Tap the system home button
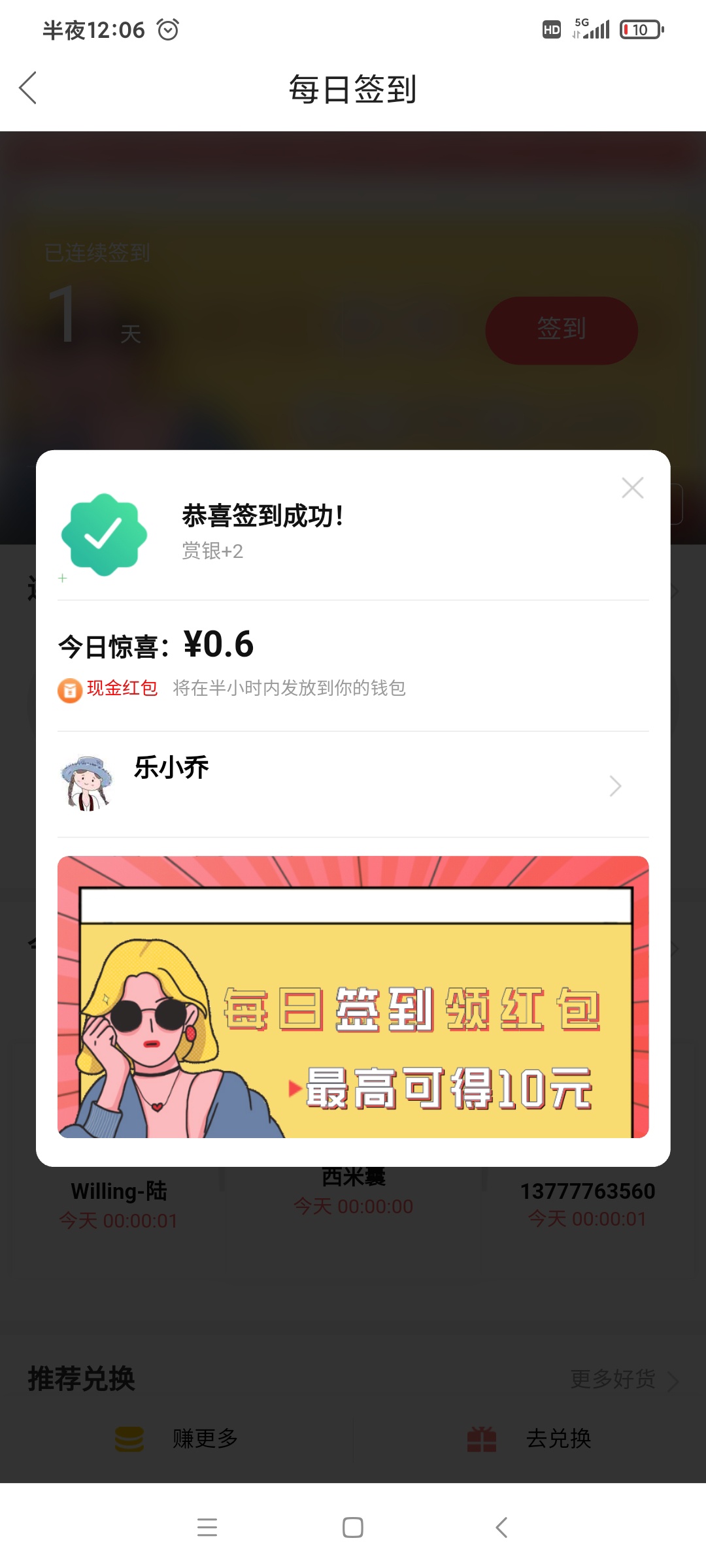706x1568 pixels. click(x=353, y=1527)
